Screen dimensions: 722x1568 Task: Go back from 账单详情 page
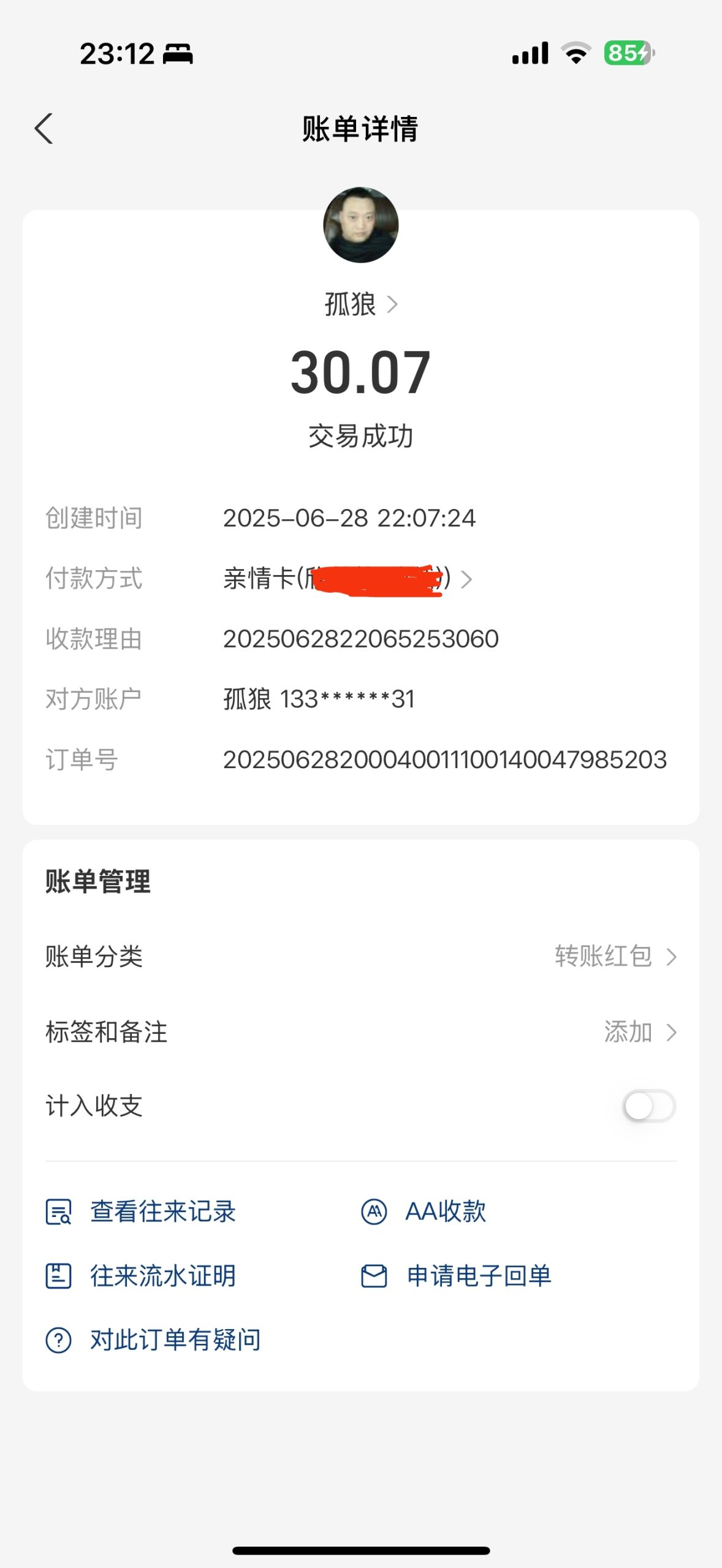click(44, 129)
